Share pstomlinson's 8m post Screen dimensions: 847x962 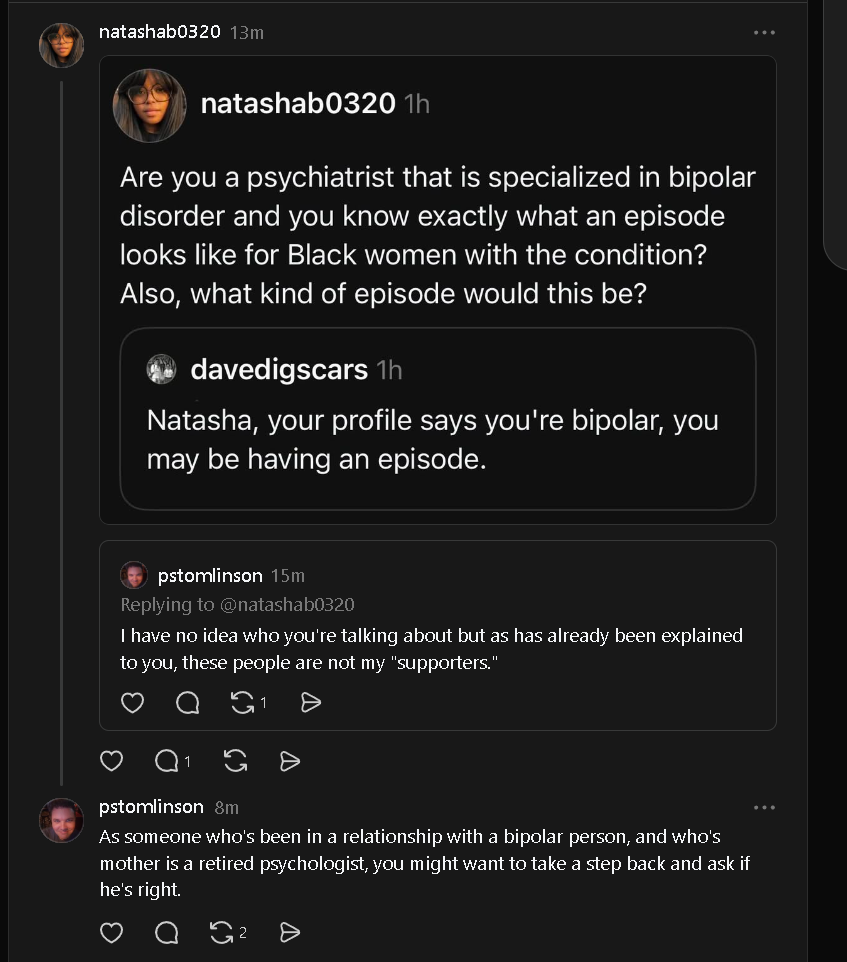pyautogui.click(x=290, y=933)
